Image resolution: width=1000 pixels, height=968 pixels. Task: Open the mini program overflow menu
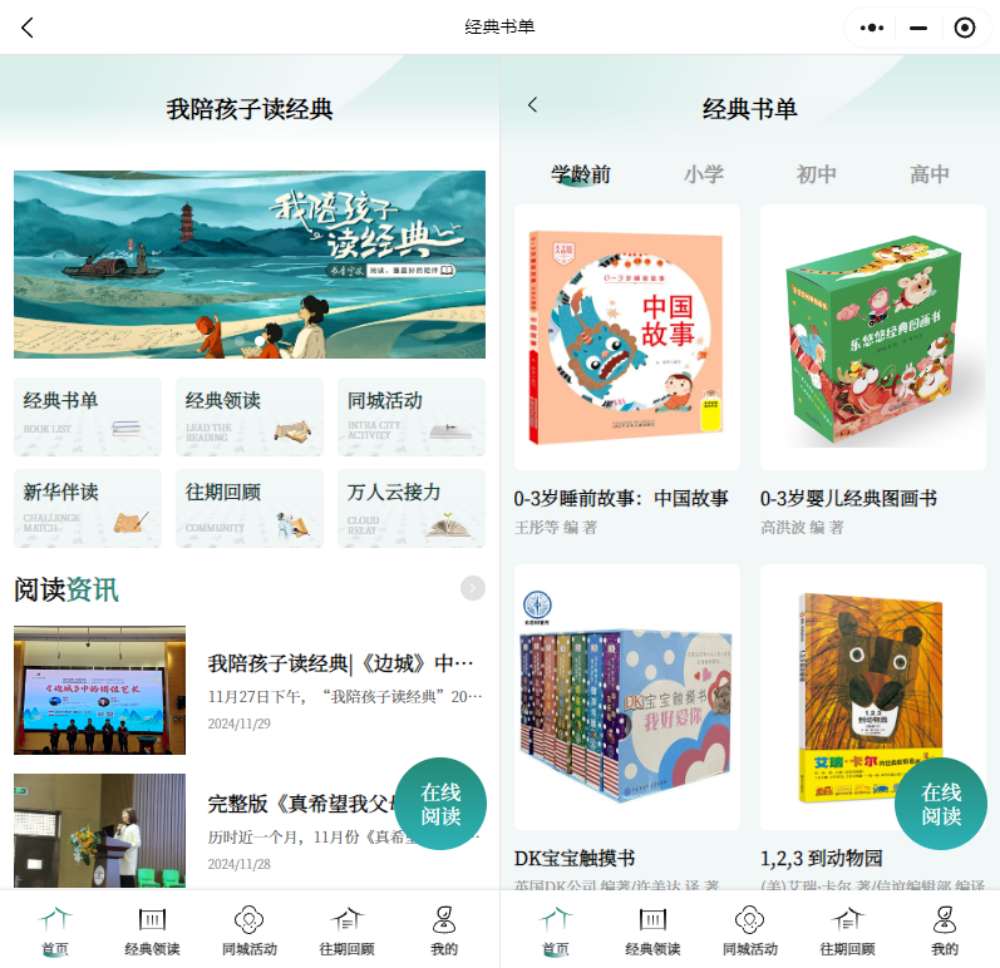click(x=872, y=28)
